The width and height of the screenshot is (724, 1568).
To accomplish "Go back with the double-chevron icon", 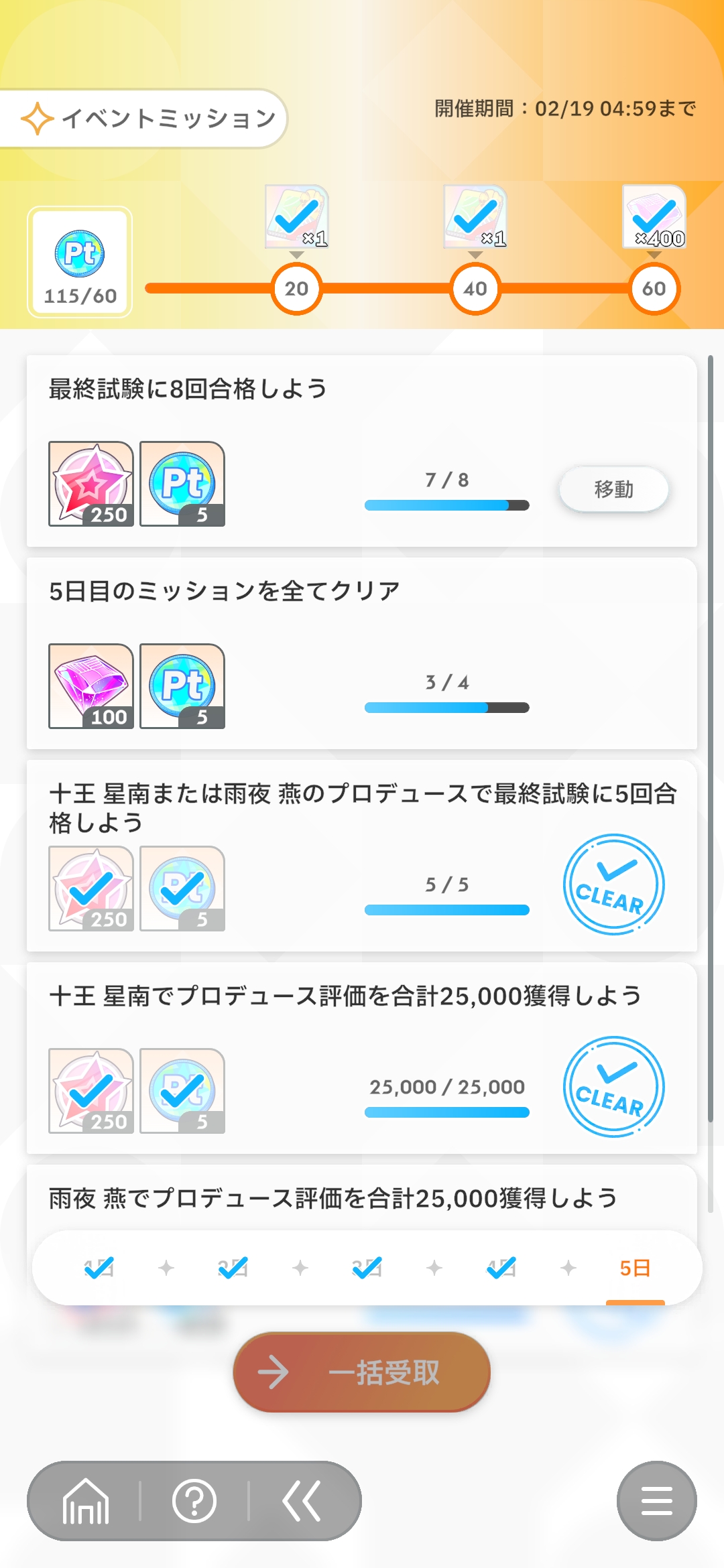I will coord(302,1501).
